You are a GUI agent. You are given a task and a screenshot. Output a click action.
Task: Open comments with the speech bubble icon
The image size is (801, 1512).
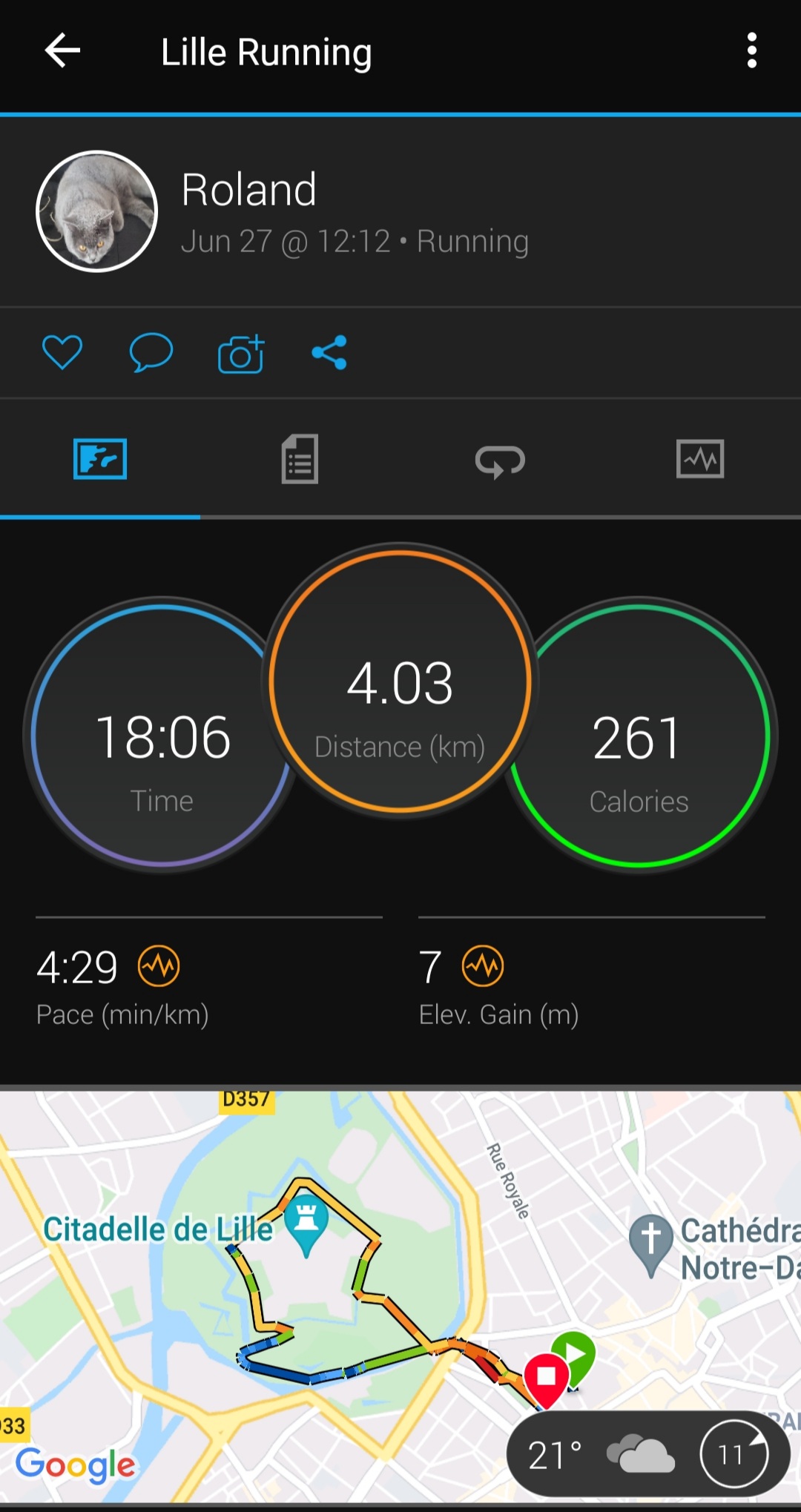point(151,352)
